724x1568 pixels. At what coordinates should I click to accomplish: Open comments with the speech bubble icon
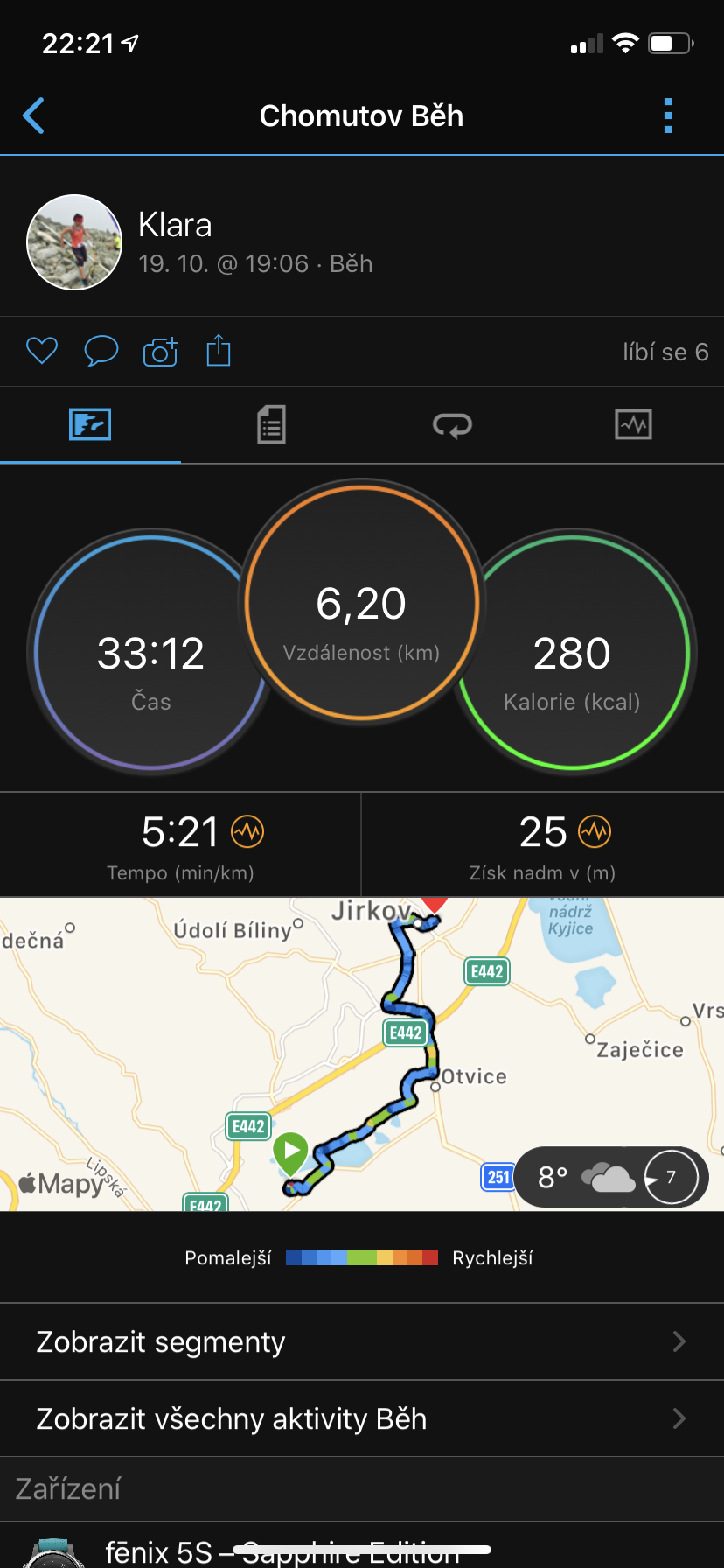tap(101, 352)
